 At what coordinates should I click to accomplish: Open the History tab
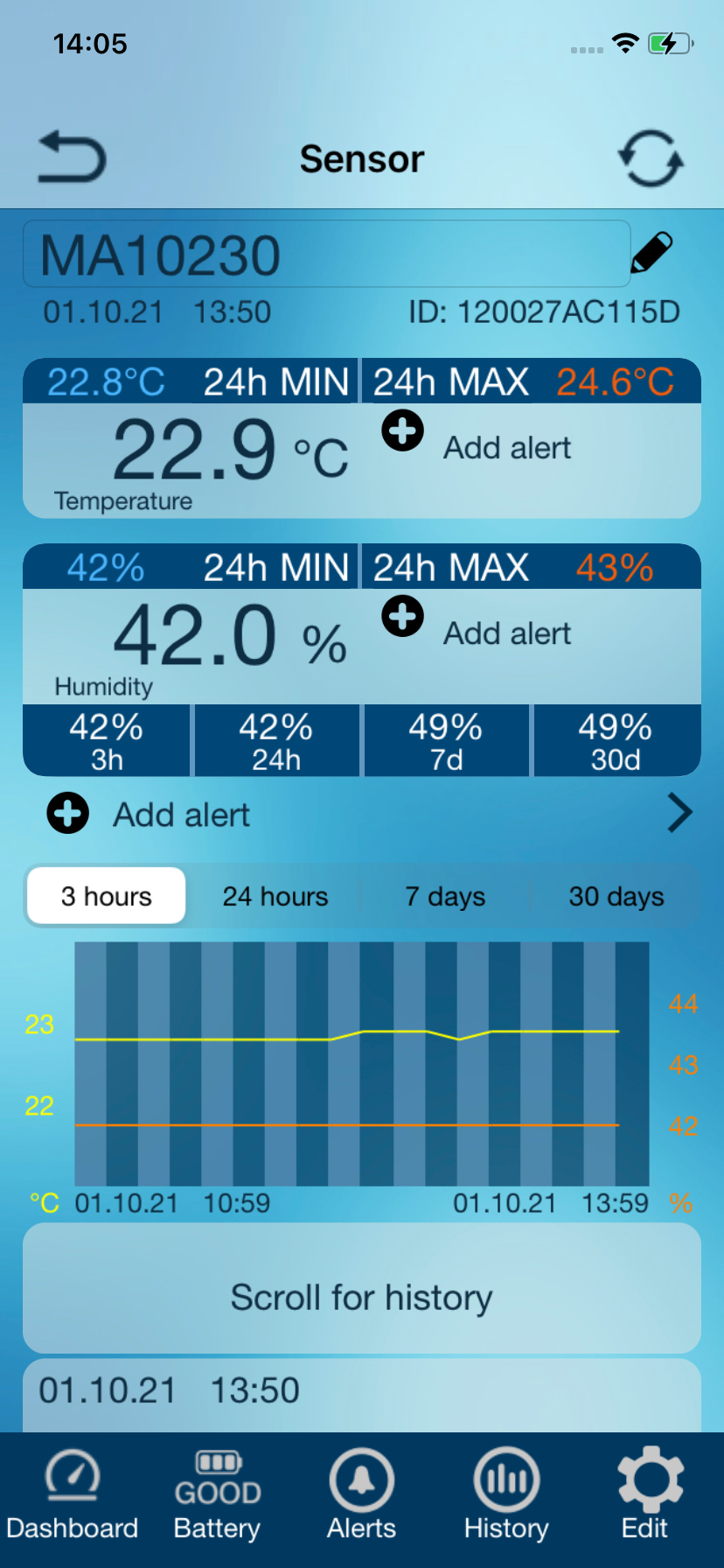point(506,1494)
